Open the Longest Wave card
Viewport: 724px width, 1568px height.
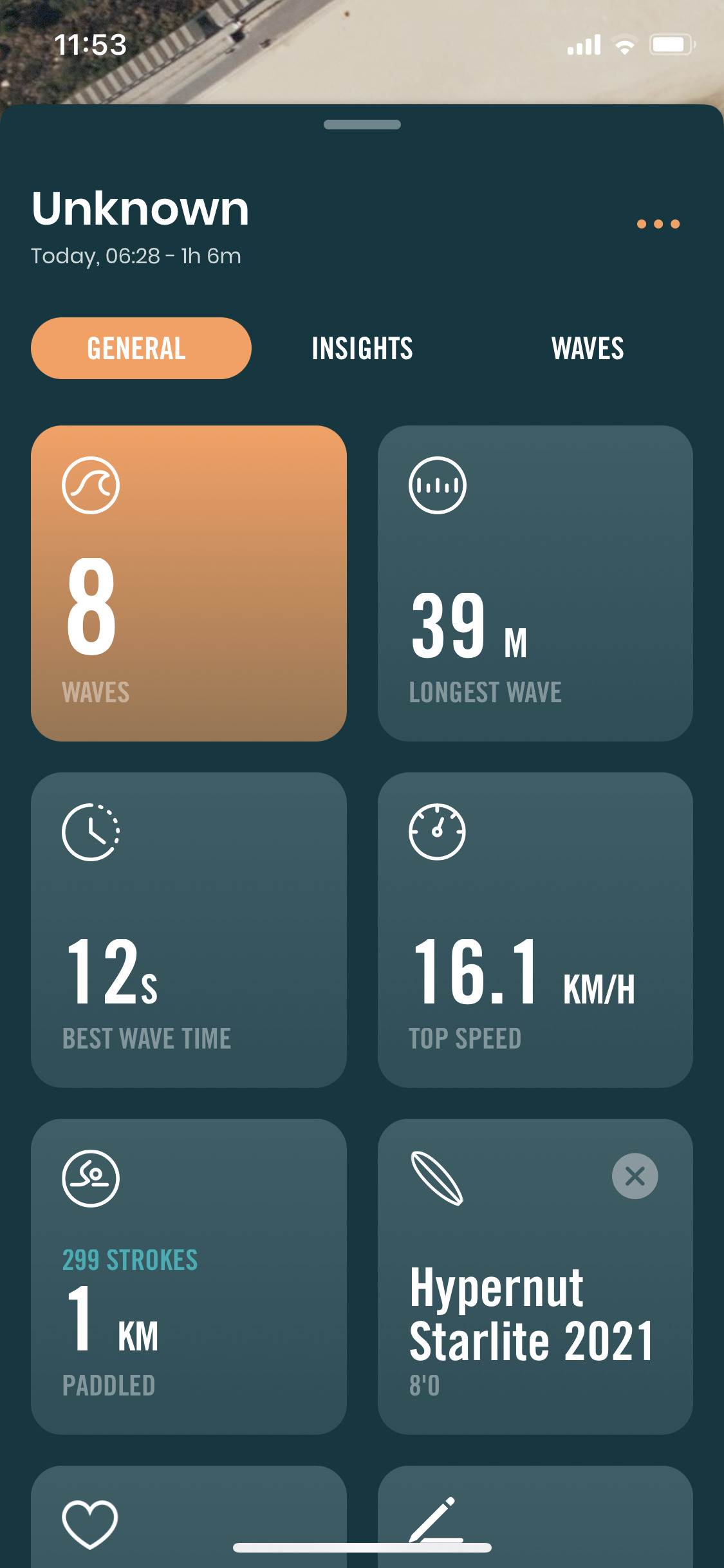(x=535, y=583)
